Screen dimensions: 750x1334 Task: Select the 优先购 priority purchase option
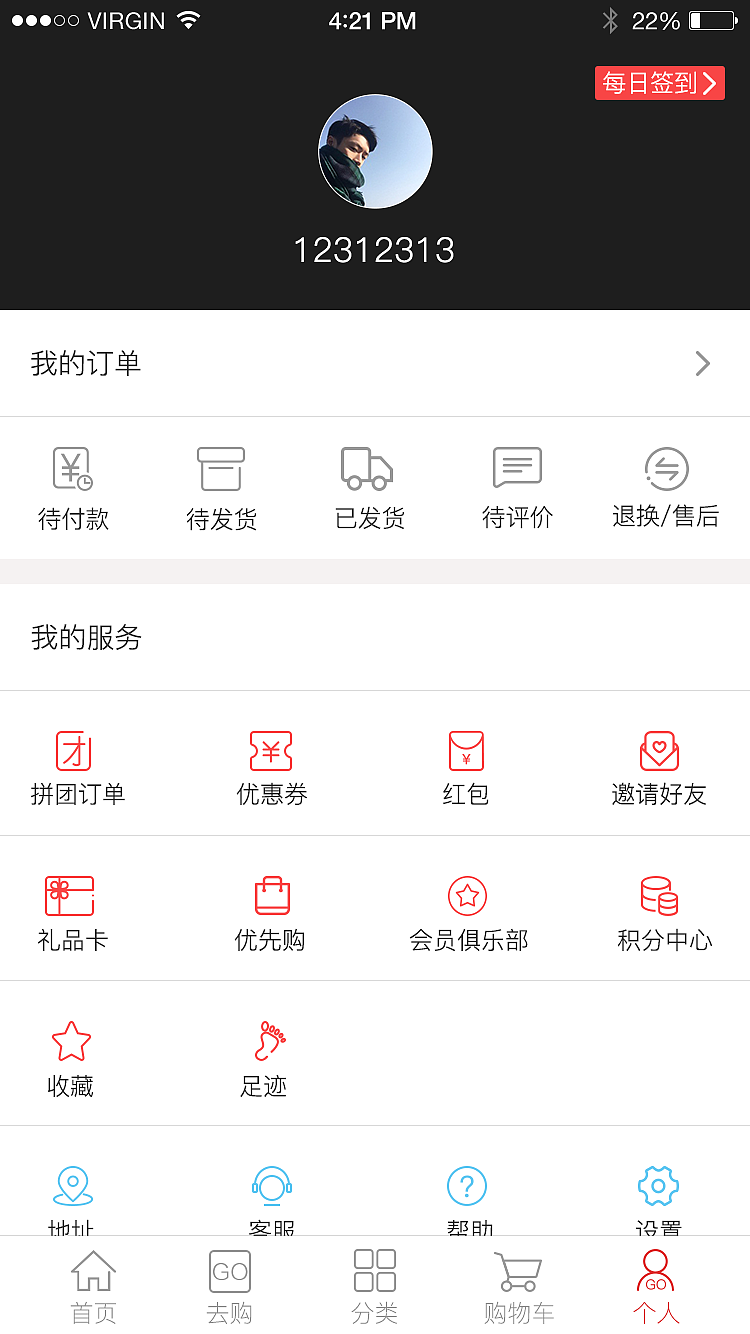(x=271, y=912)
